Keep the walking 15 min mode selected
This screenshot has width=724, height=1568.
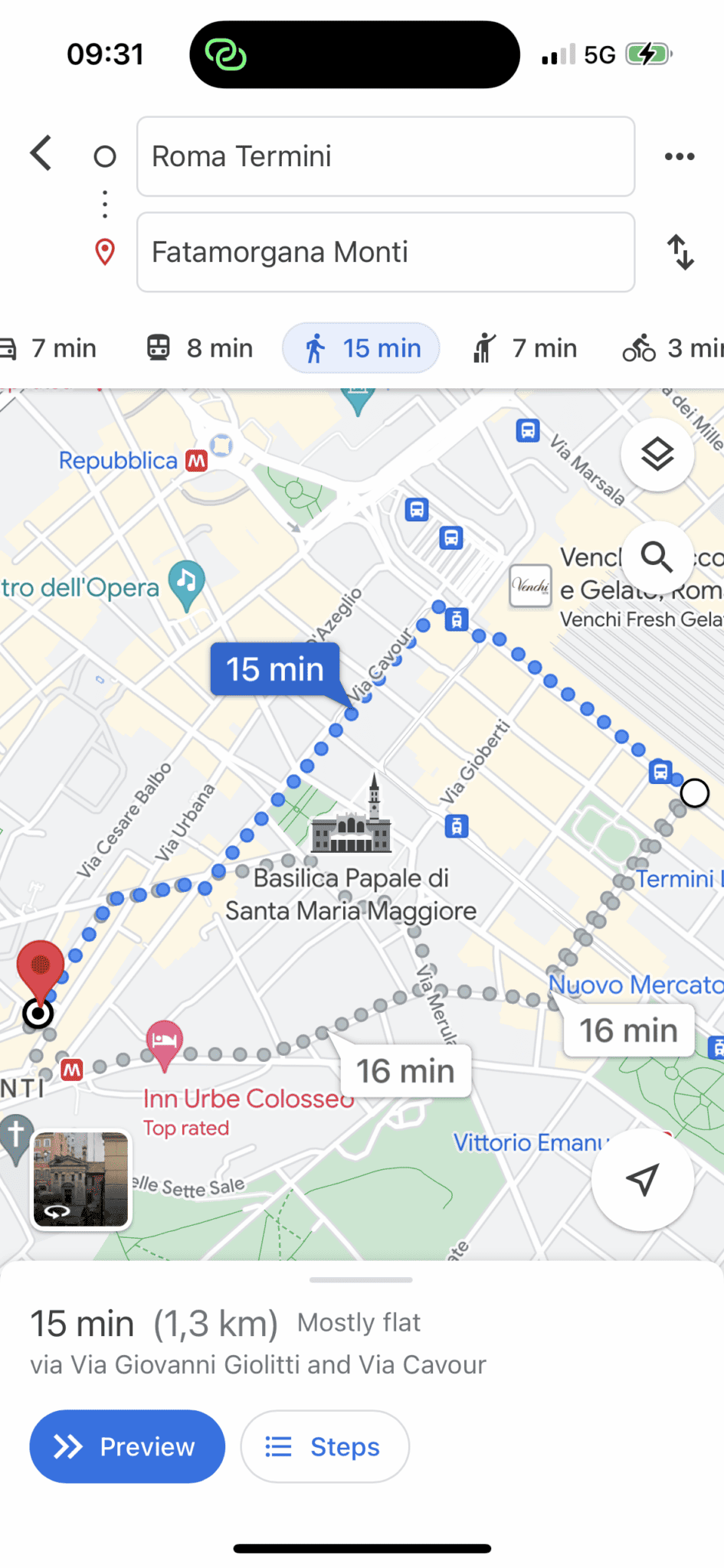[x=360, y=348]
